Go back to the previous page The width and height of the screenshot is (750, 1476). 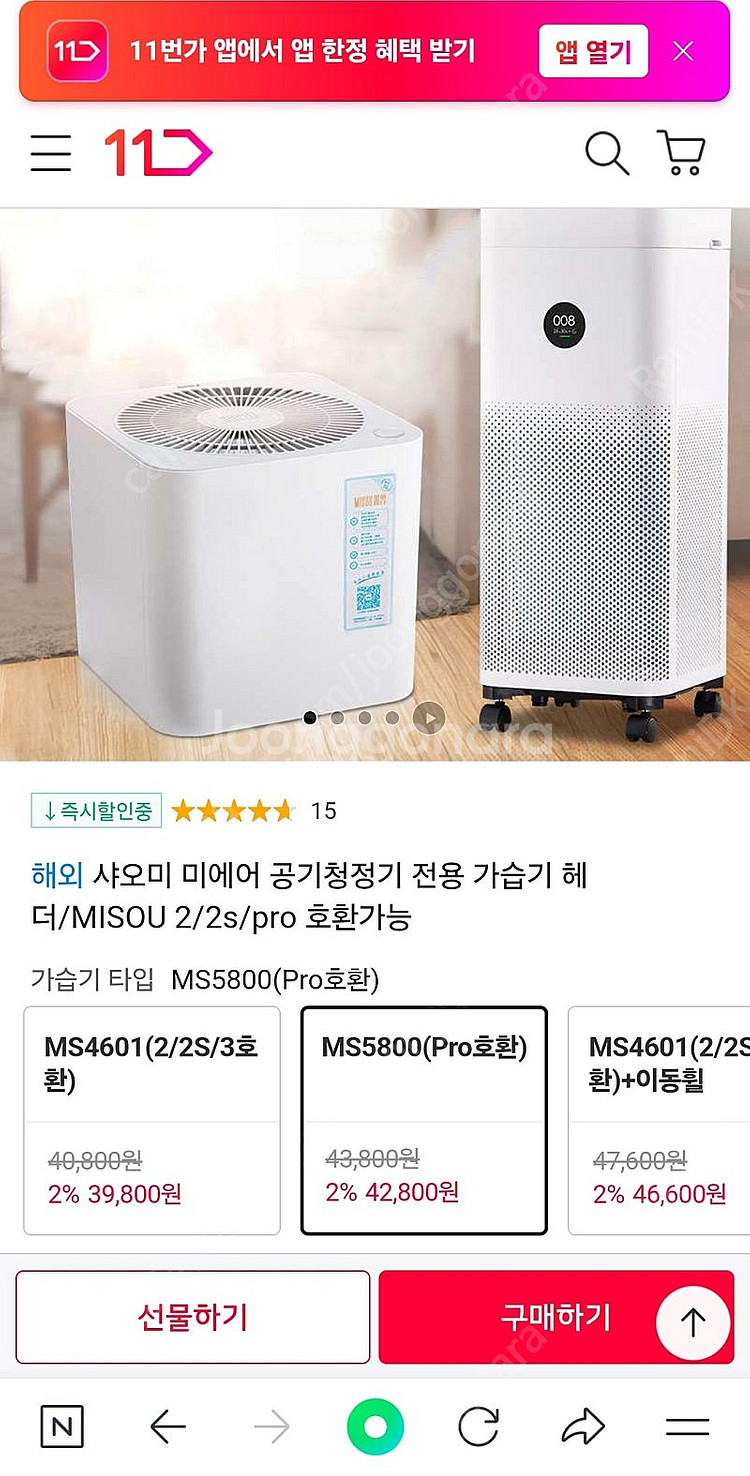[x=168, y=1427]
